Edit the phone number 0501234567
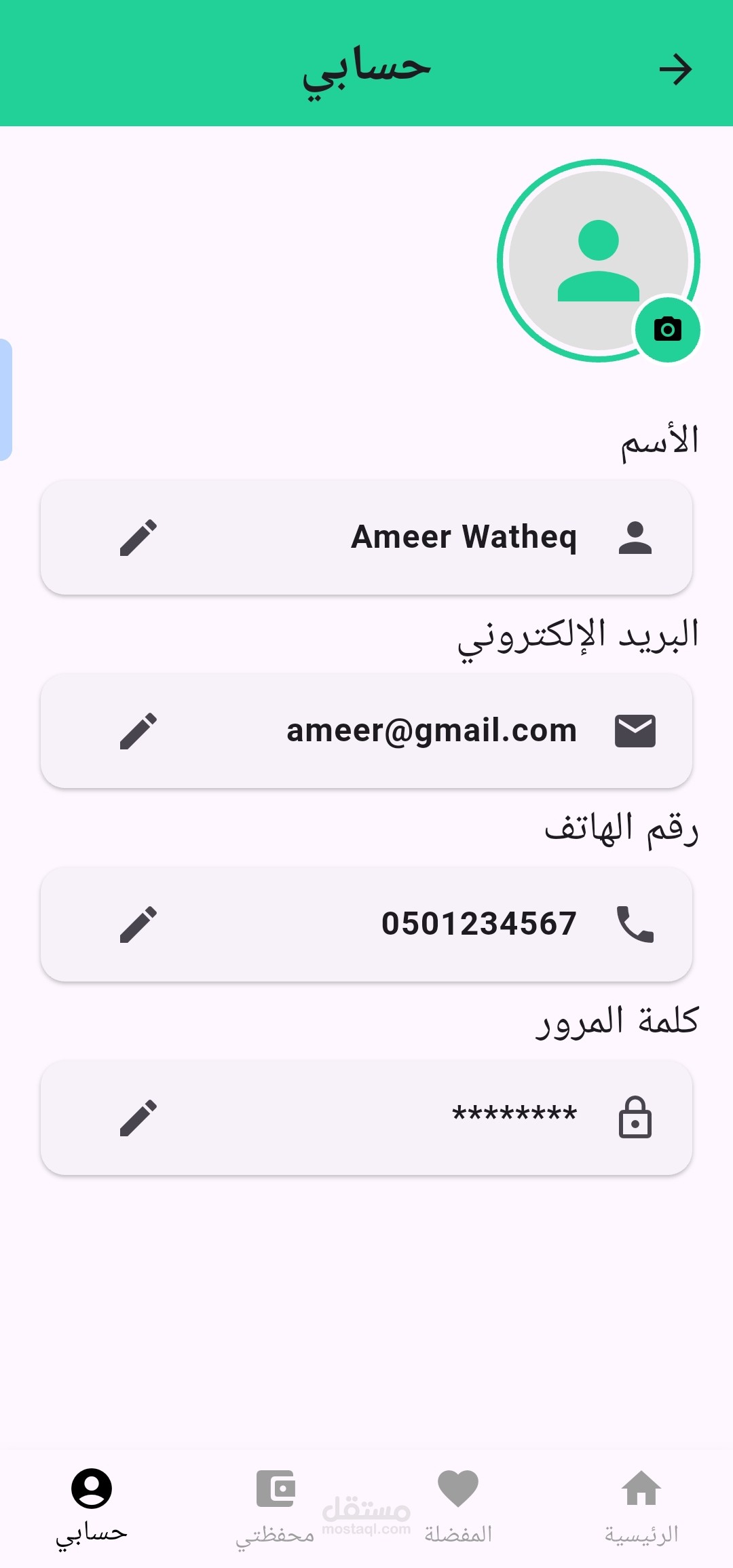The width and height of the screenshot is (733, 1568). click(x=138, y=925)
